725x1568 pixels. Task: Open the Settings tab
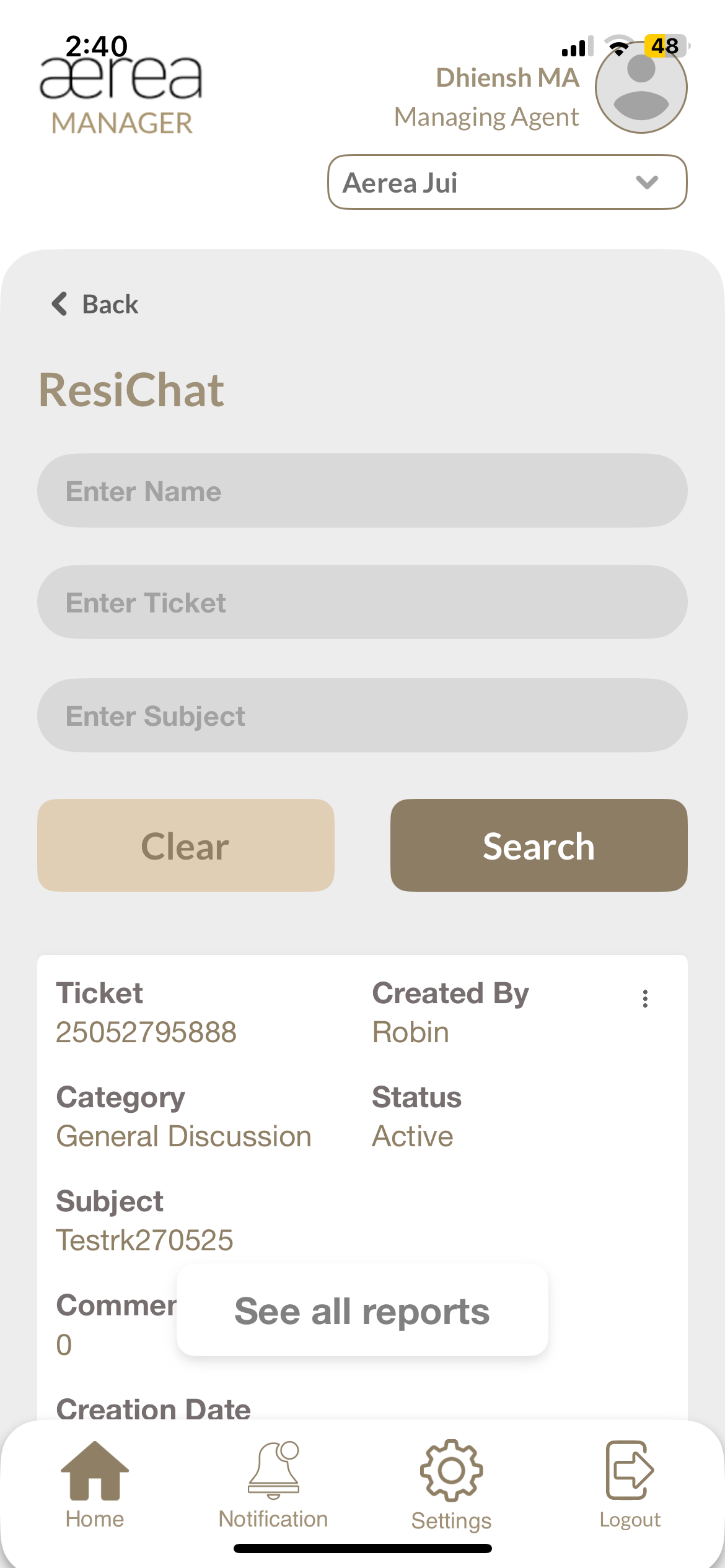tap(451, 1484)
